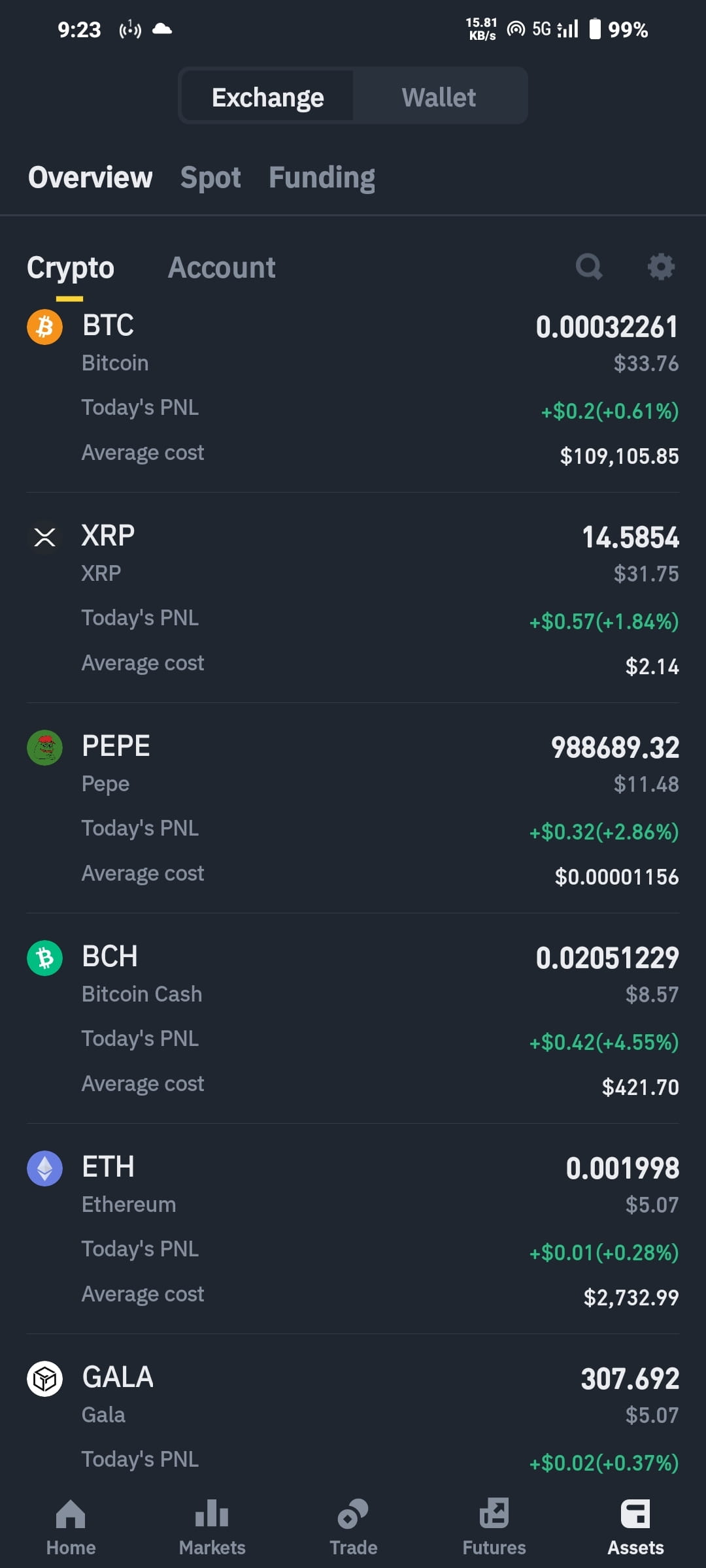The height and width of the screenshot is (1568, 706).
Task: Search crypto assets with the magnifier icon
Action: tap(589, 267)
